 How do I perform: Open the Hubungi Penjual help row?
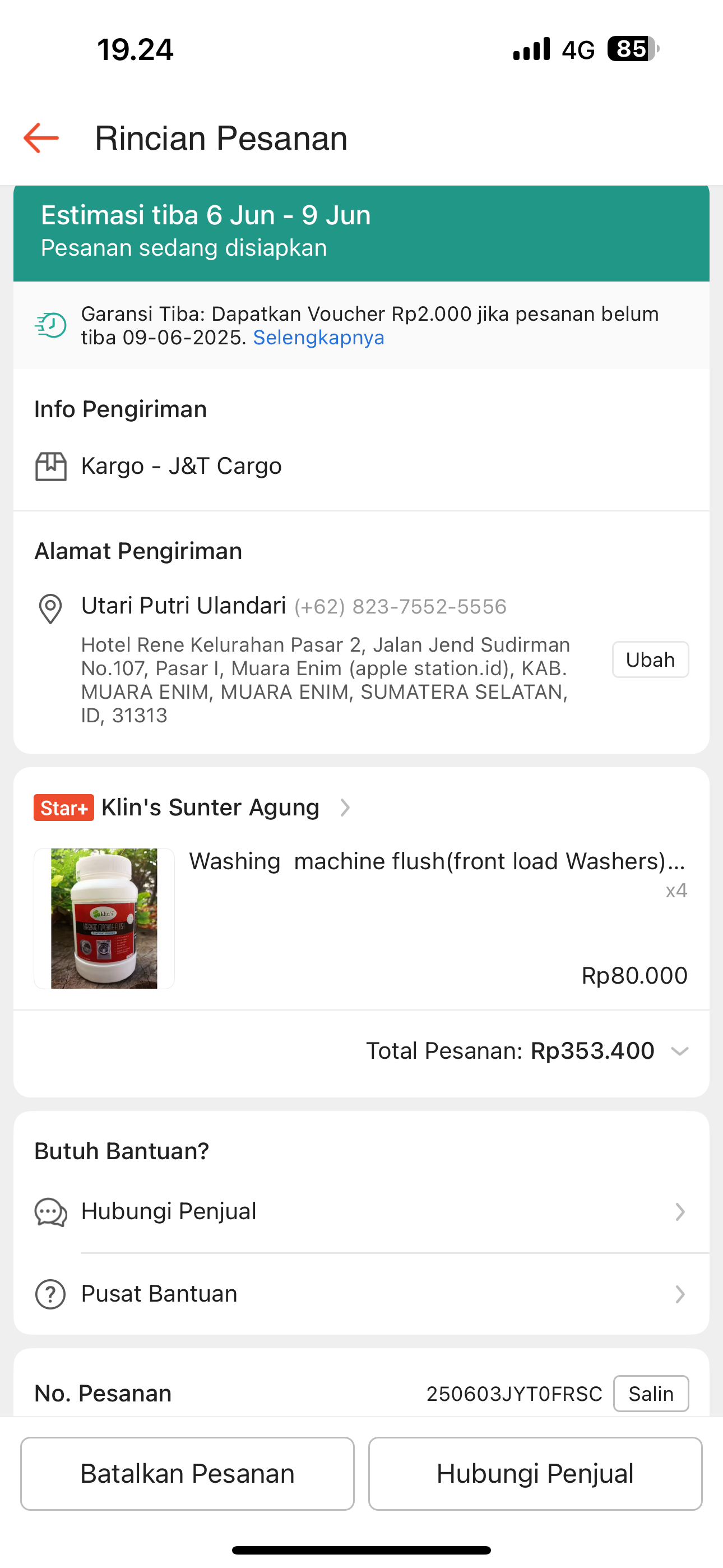tap(361, 1211)
